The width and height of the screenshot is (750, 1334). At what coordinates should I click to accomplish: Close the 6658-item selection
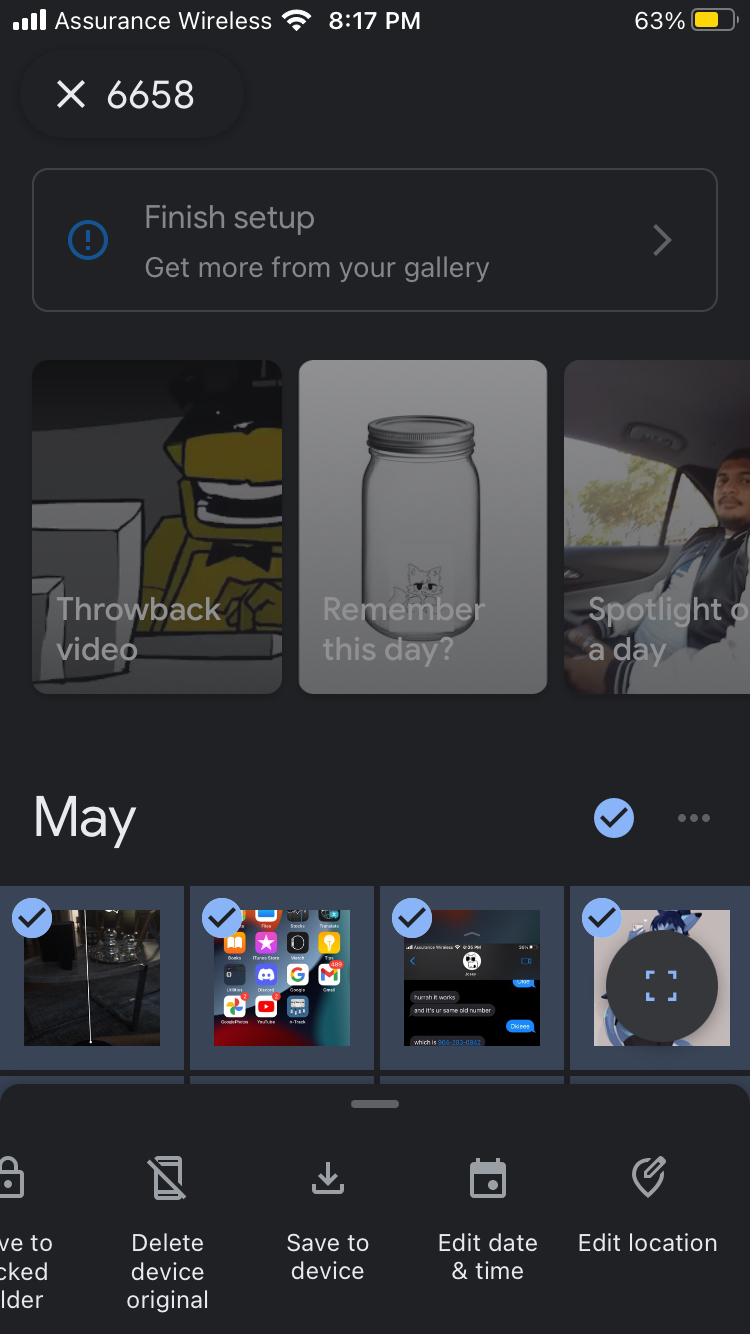tap(71, 95)
